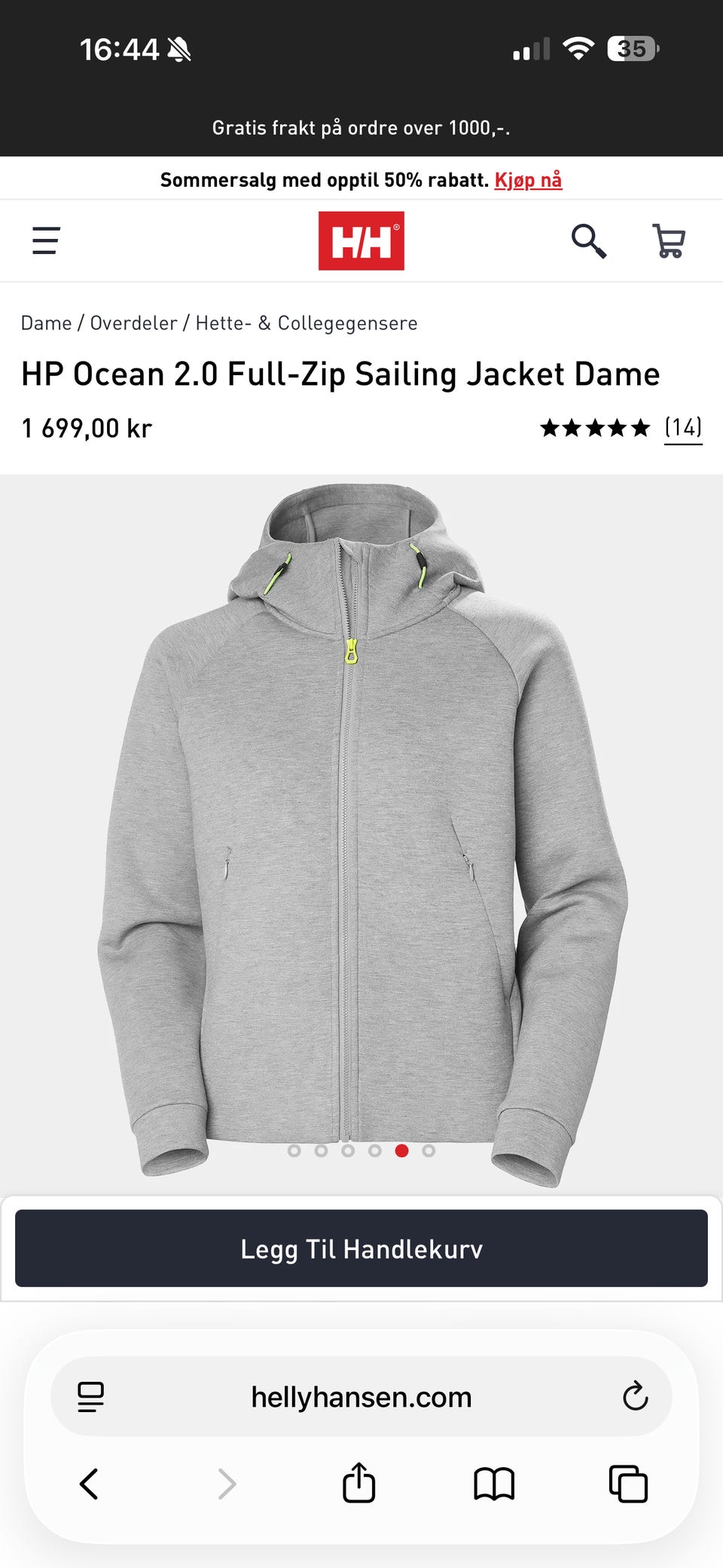
Task: Select the last image indicator dot
Action: coord(429,1151)
